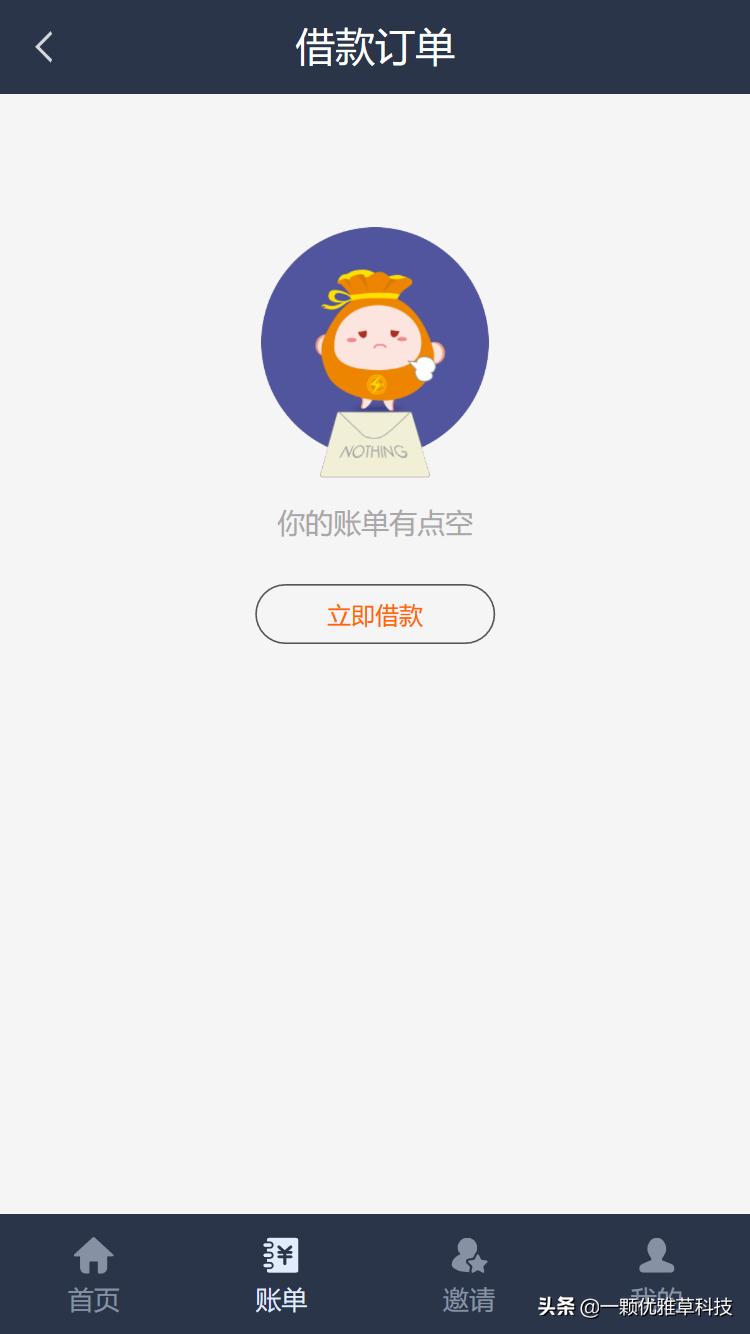This screenshot has width=750, height=1334.
Task: Select the currently active 账单 tab
Action: [280, 1275]
